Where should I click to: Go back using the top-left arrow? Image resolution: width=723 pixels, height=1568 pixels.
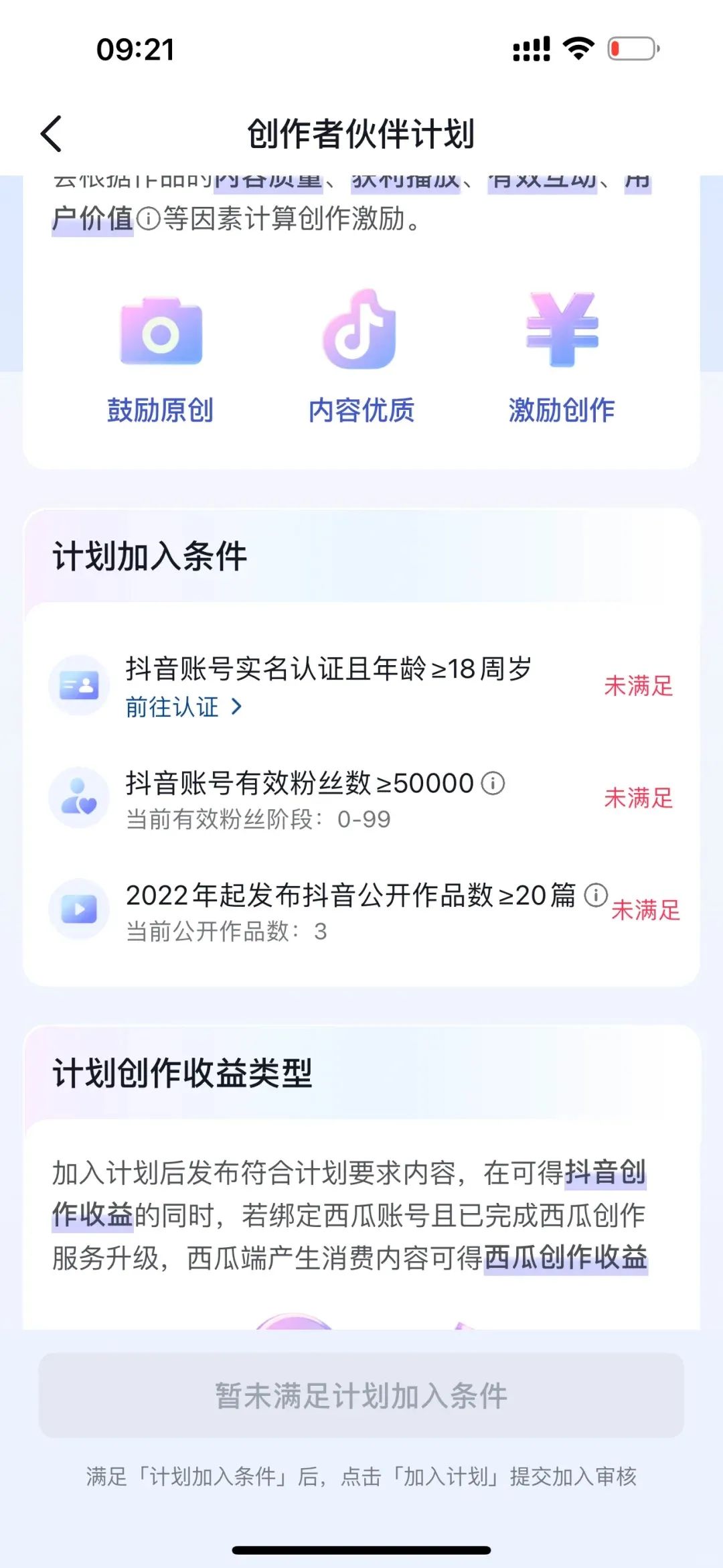[x=52, y=134]
